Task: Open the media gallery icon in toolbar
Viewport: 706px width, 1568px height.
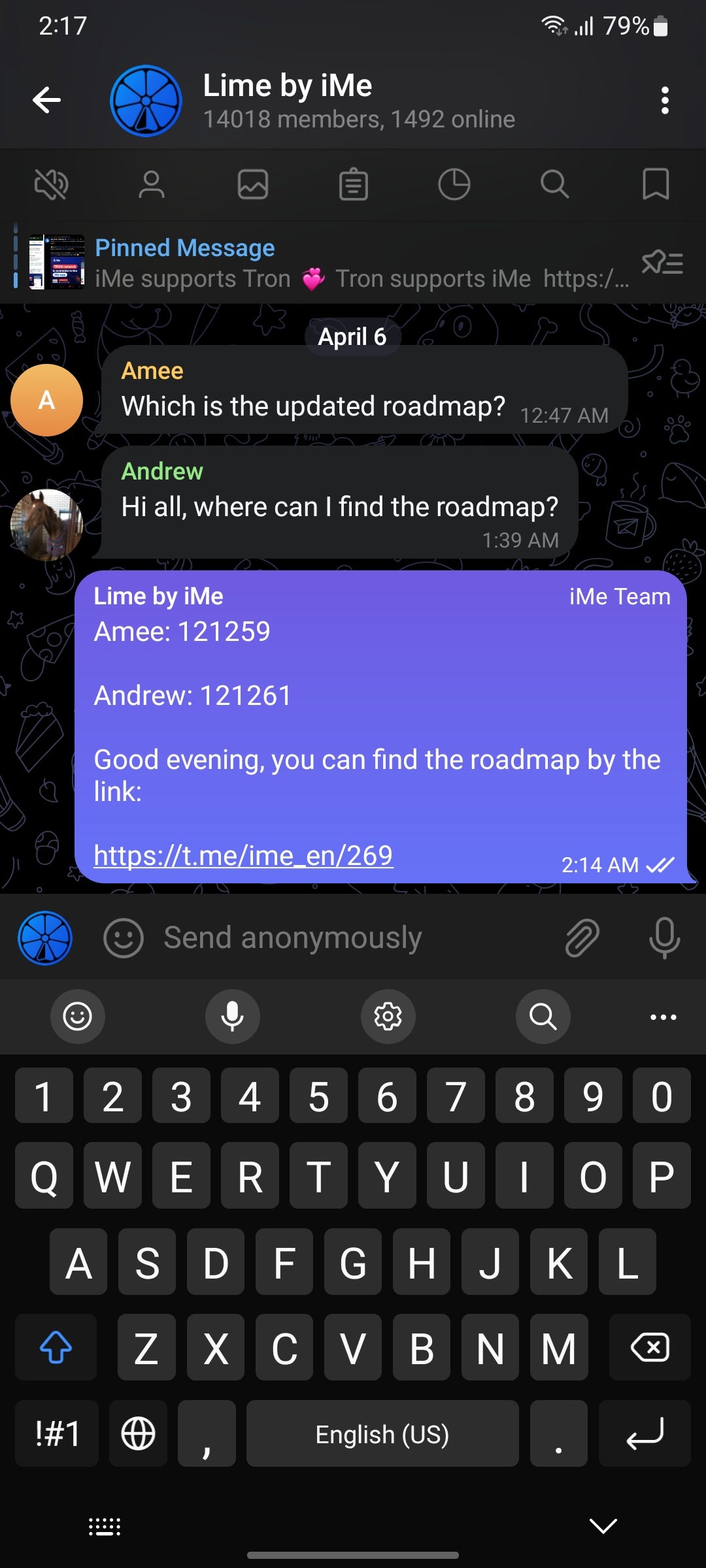Action: [x=253, y=184]
